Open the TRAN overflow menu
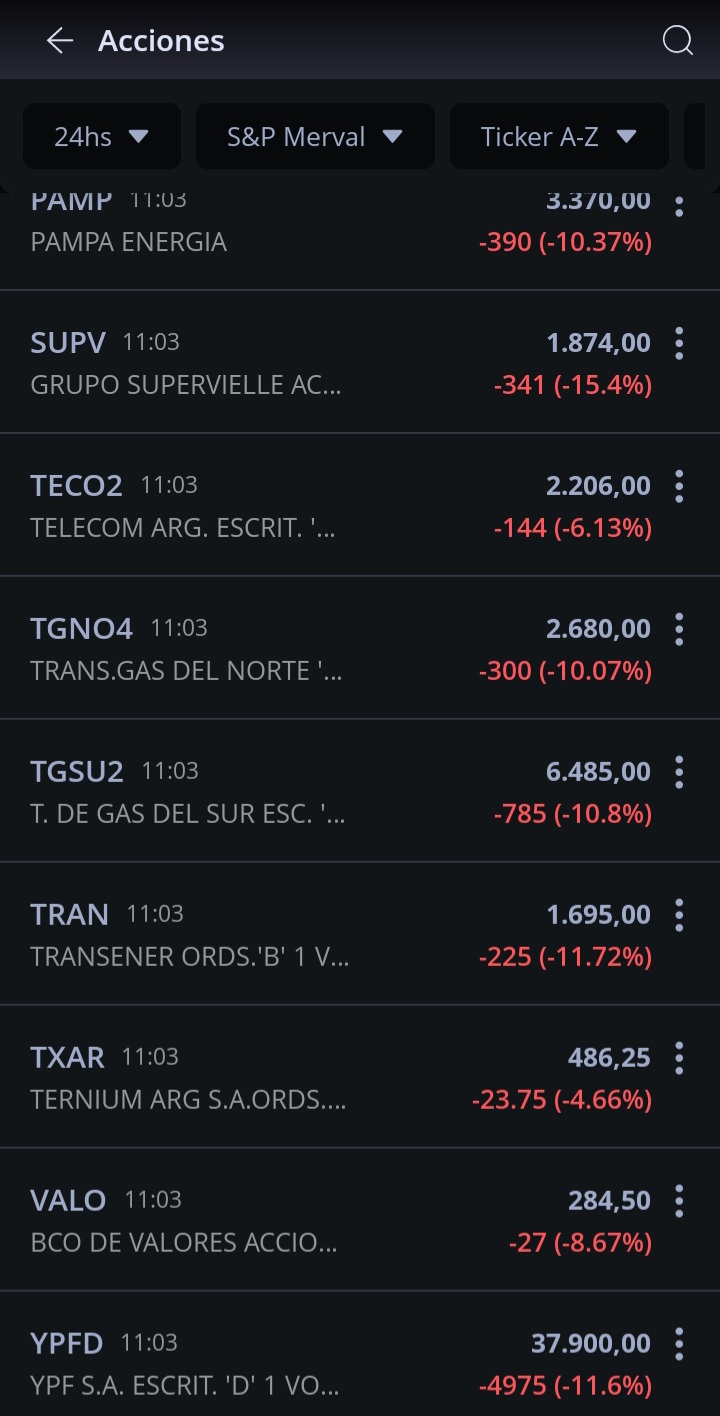 coord(679,915)
